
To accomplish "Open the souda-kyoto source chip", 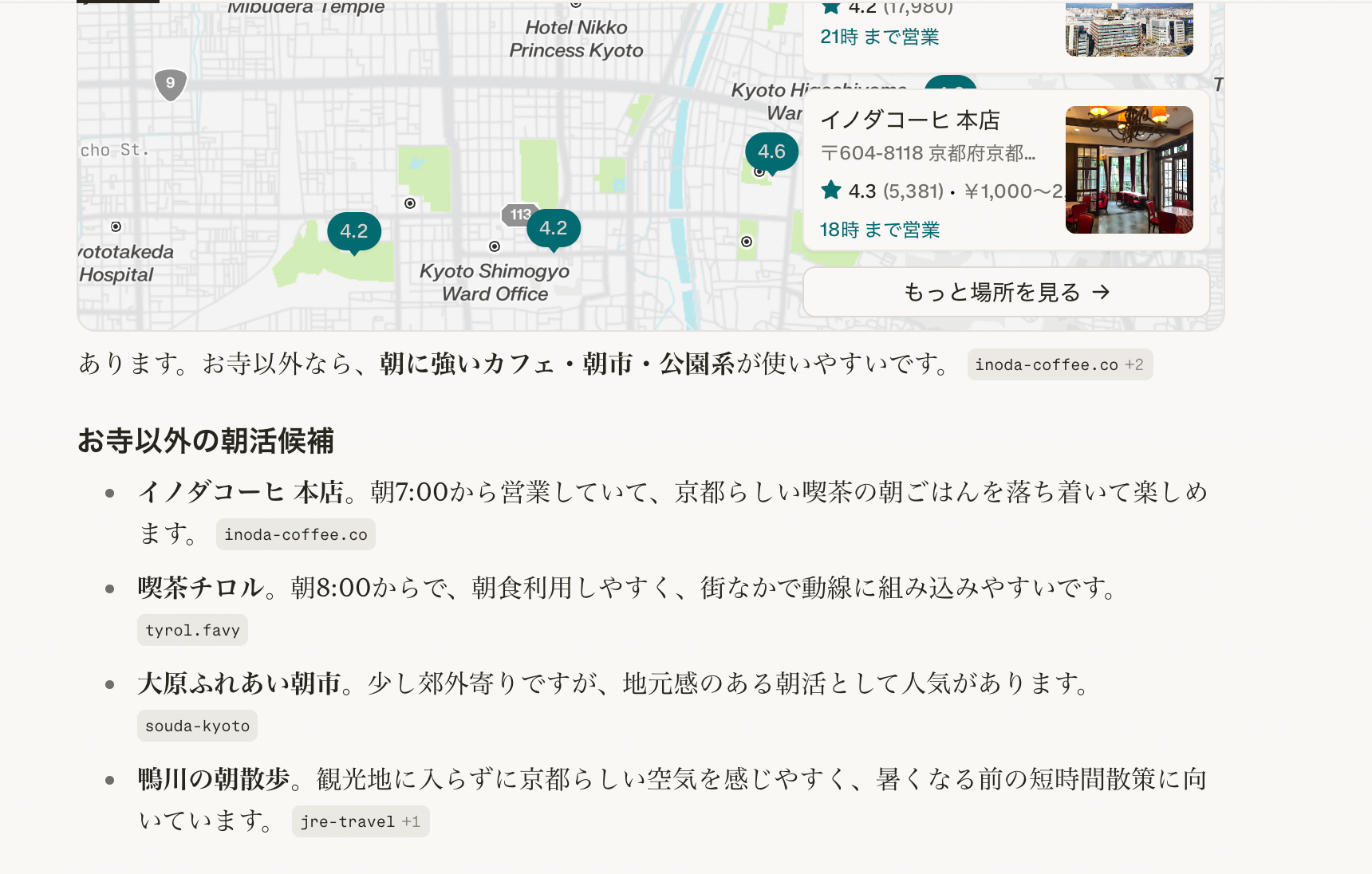I will 197,726.
